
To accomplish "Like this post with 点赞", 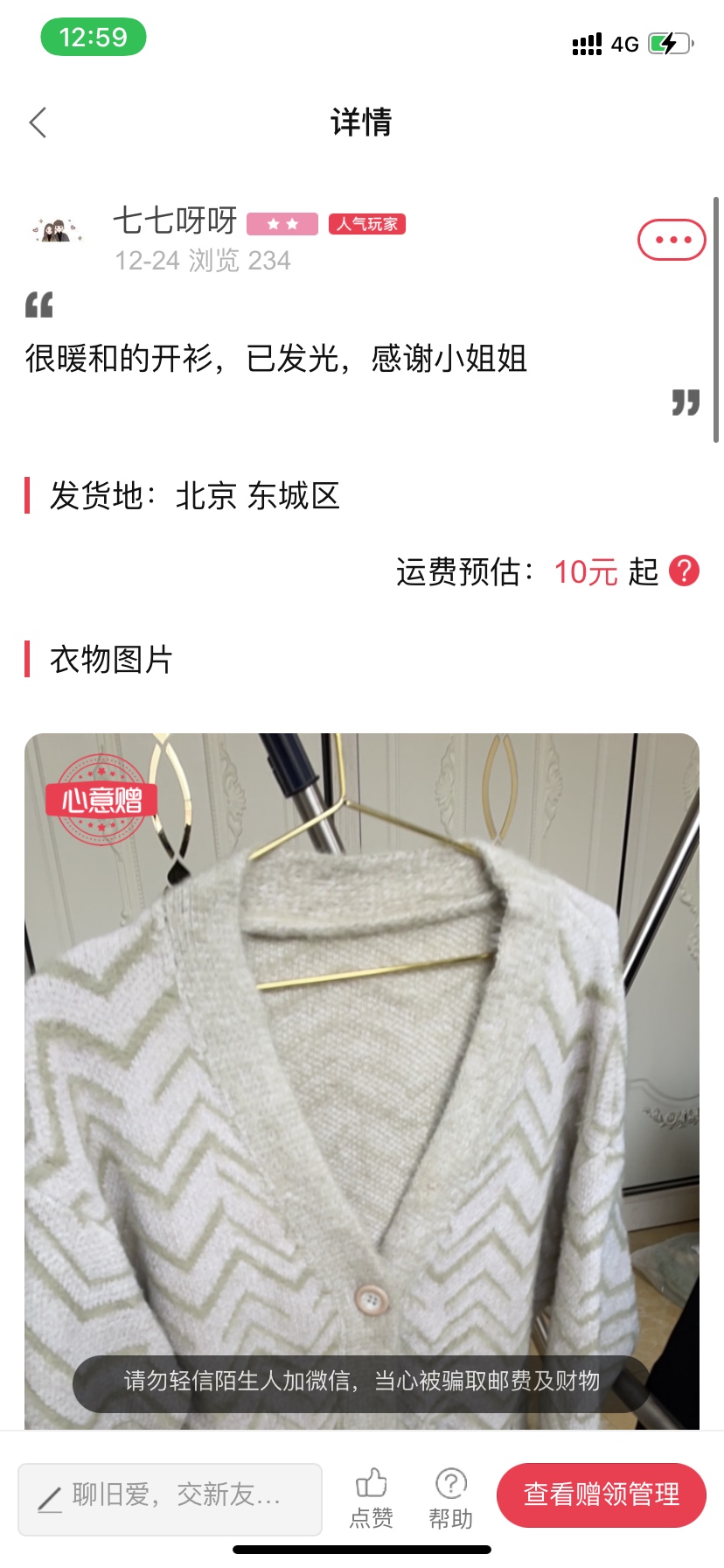I will 372,1498.
